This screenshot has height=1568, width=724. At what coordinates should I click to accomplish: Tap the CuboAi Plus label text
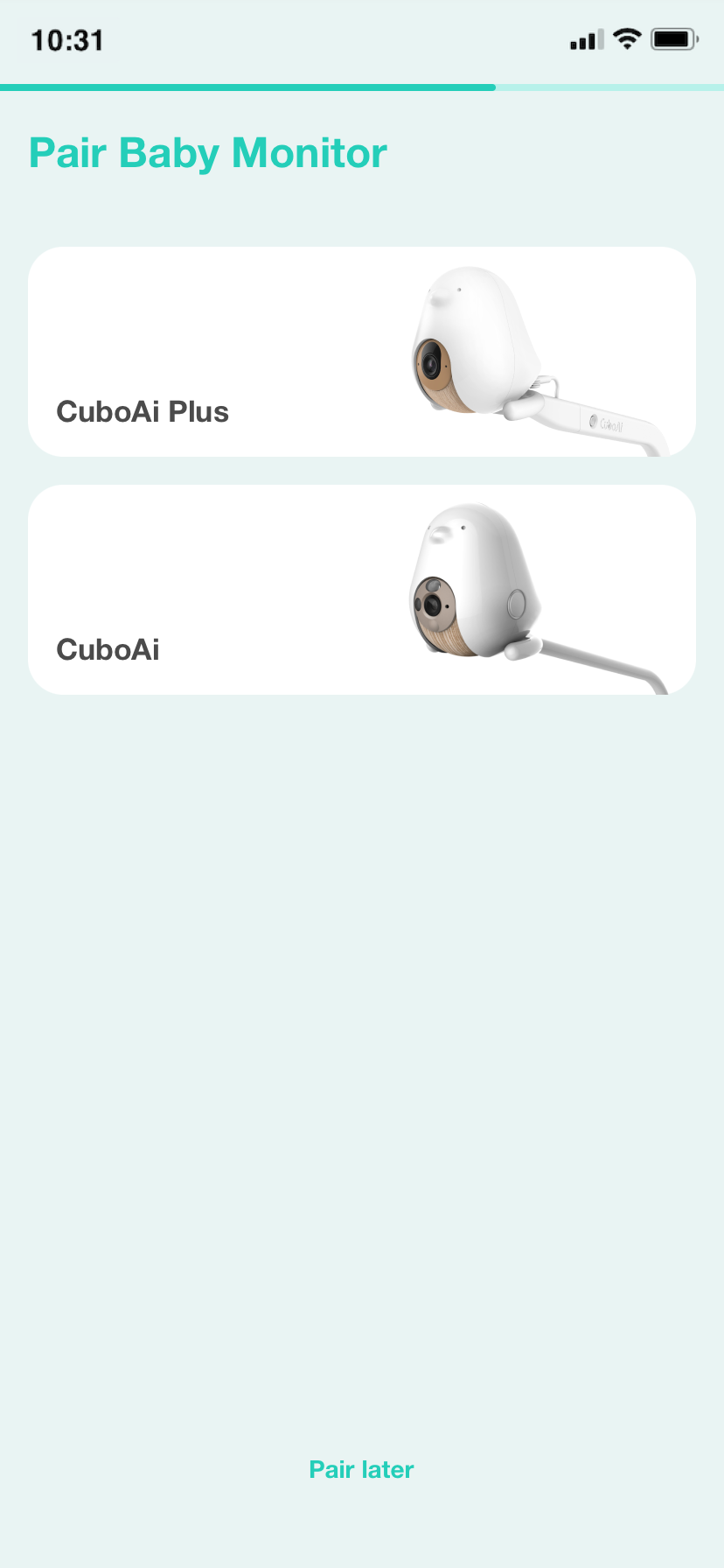[142, 411]
